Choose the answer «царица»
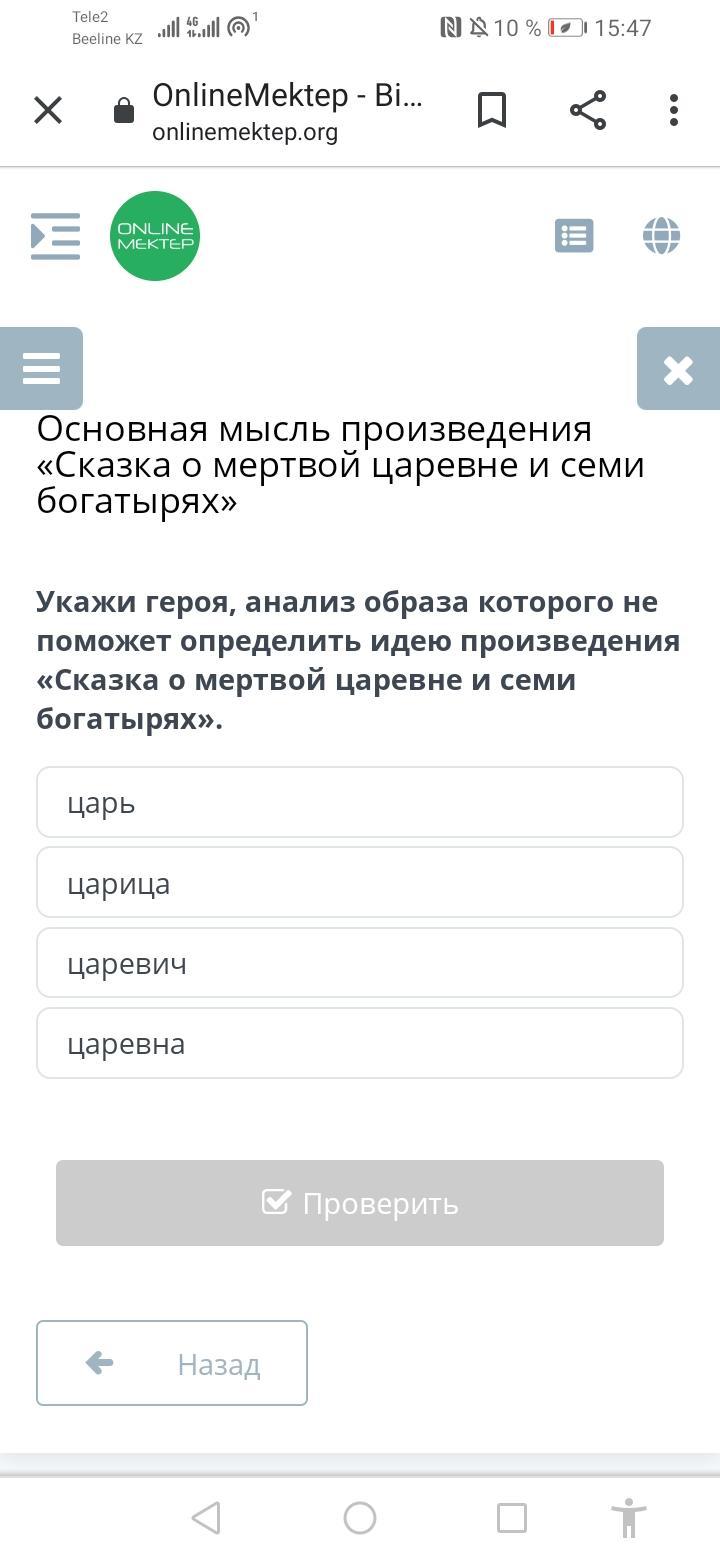Viewport: 720px width, 1560px height. click(360, 883)
